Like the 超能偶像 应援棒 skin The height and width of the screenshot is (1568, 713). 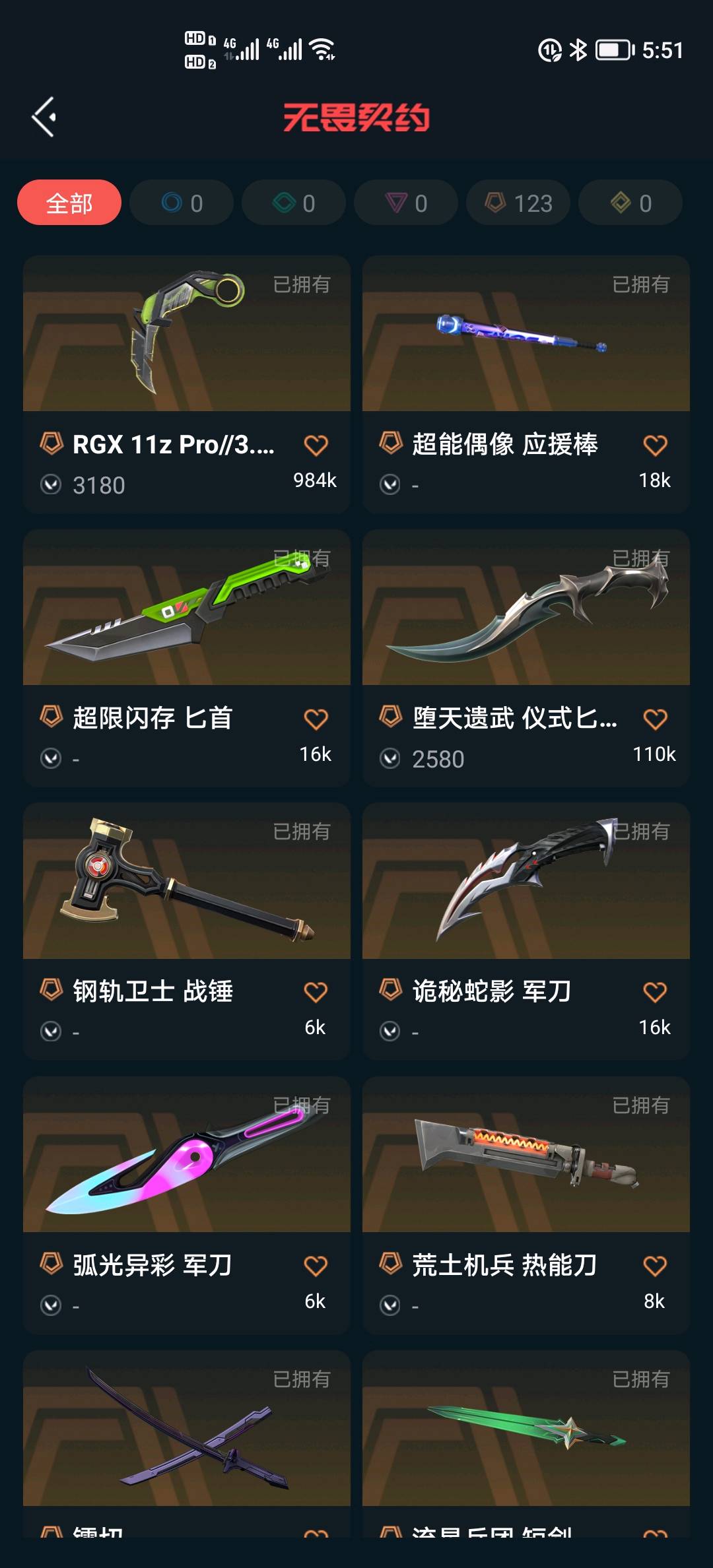(655, 445)
